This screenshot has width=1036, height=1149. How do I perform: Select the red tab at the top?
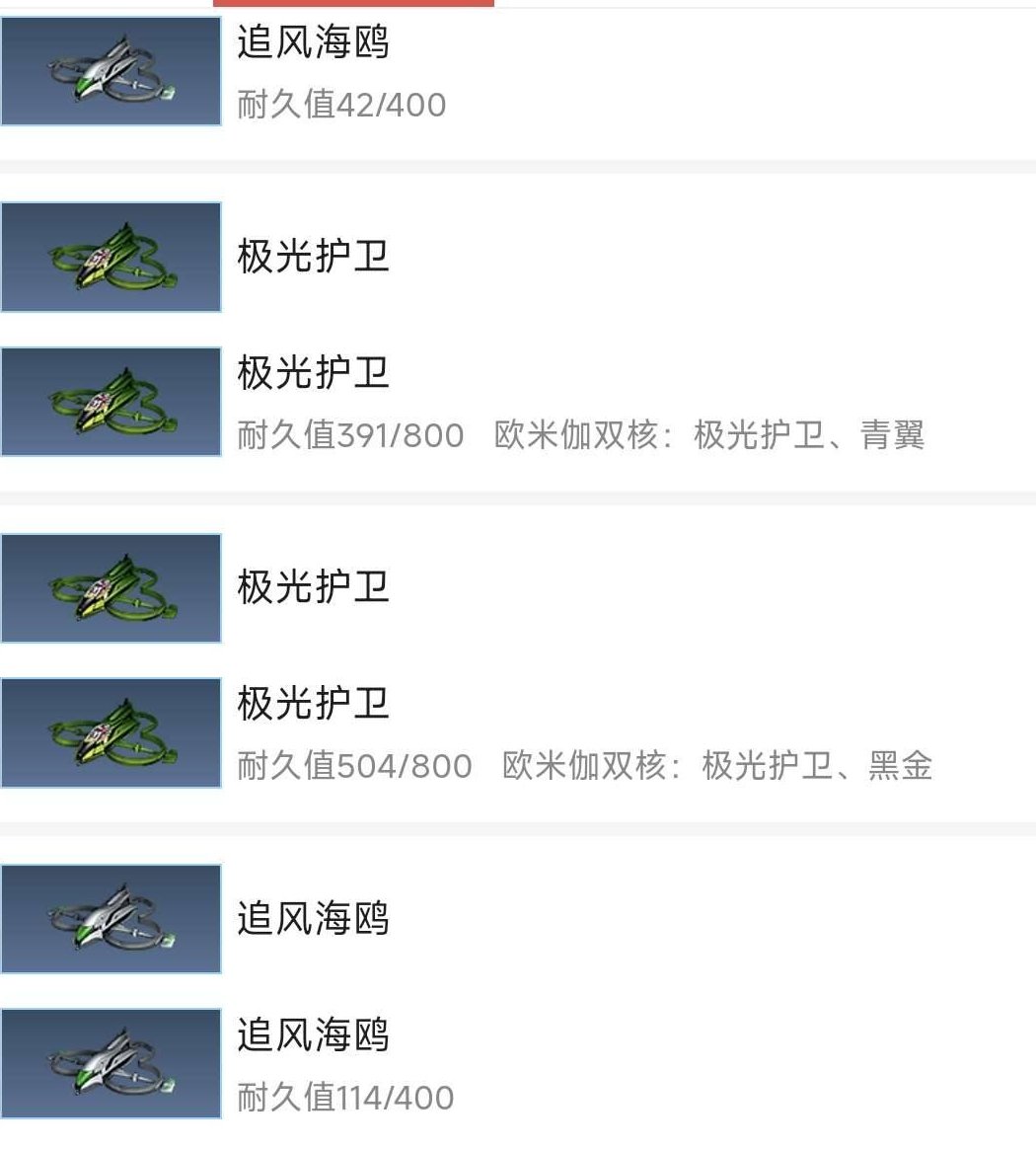coord(355,5)
